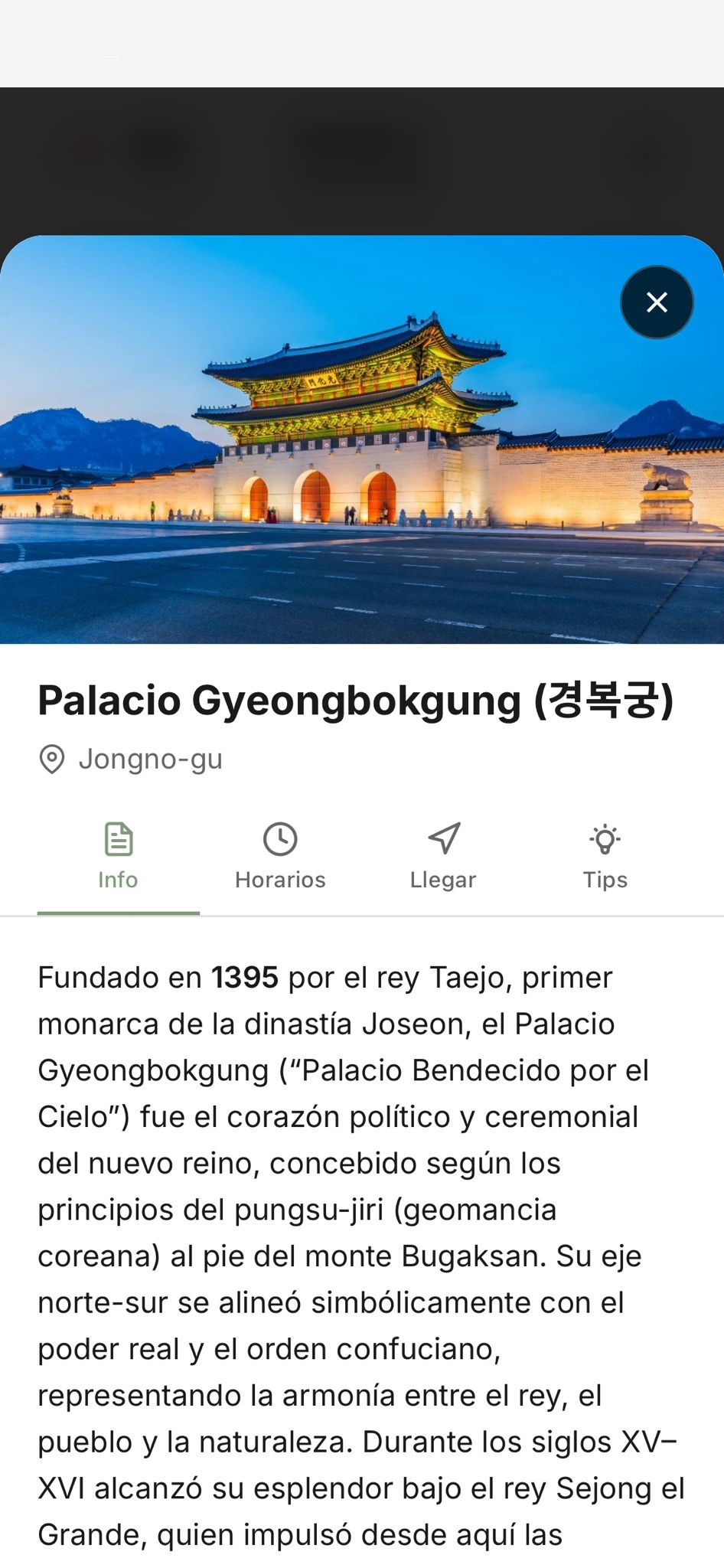724x1568 pixels.
Task: Switch to the Tips tab
Action: [x=605, y=857]
